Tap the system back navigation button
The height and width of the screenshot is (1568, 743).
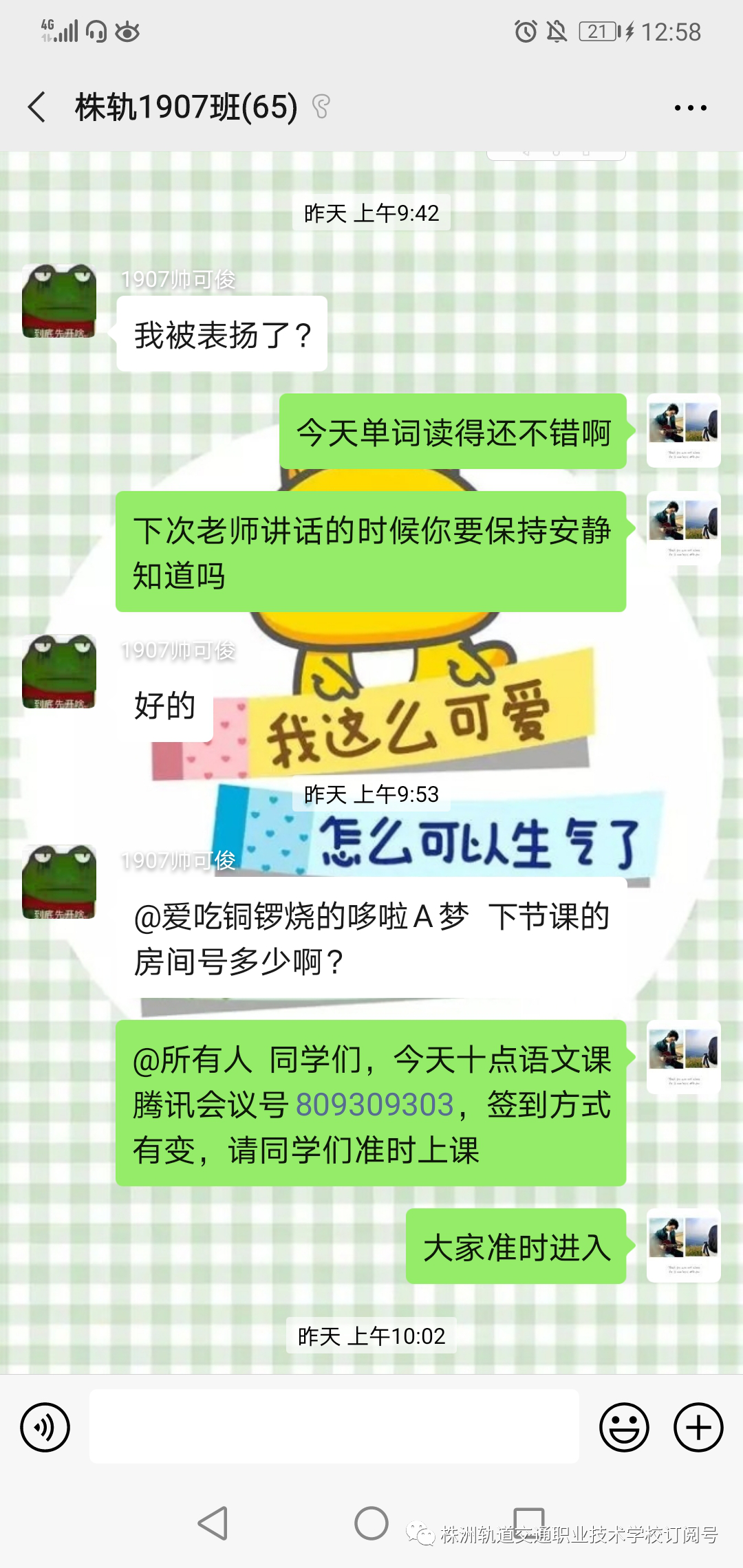(x=213, y=1523)
